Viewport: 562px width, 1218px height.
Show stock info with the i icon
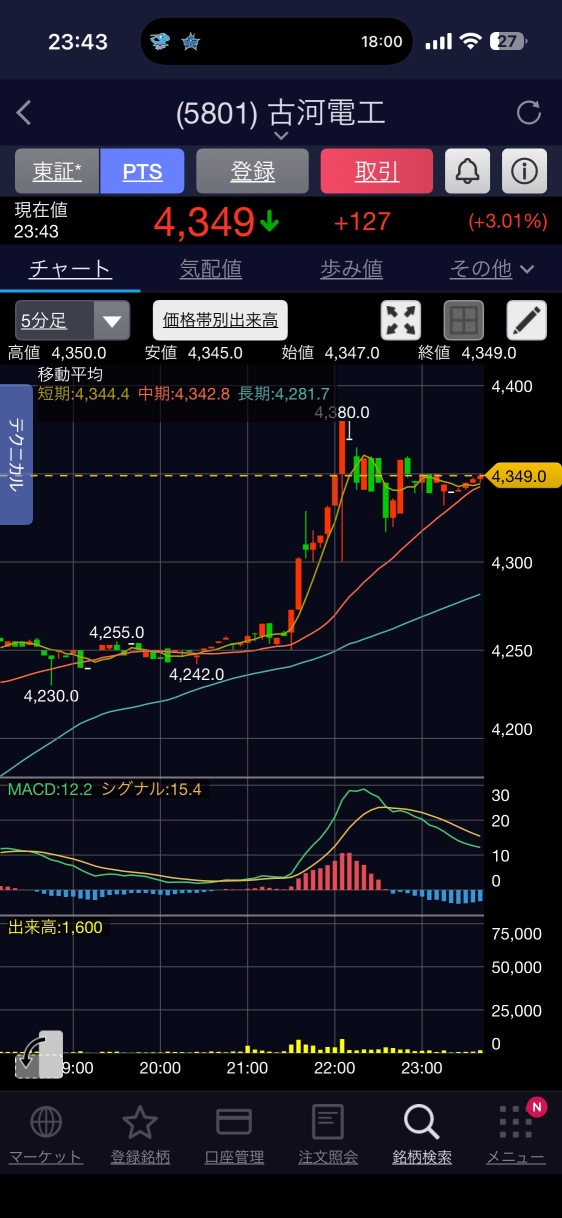(525, 171)
